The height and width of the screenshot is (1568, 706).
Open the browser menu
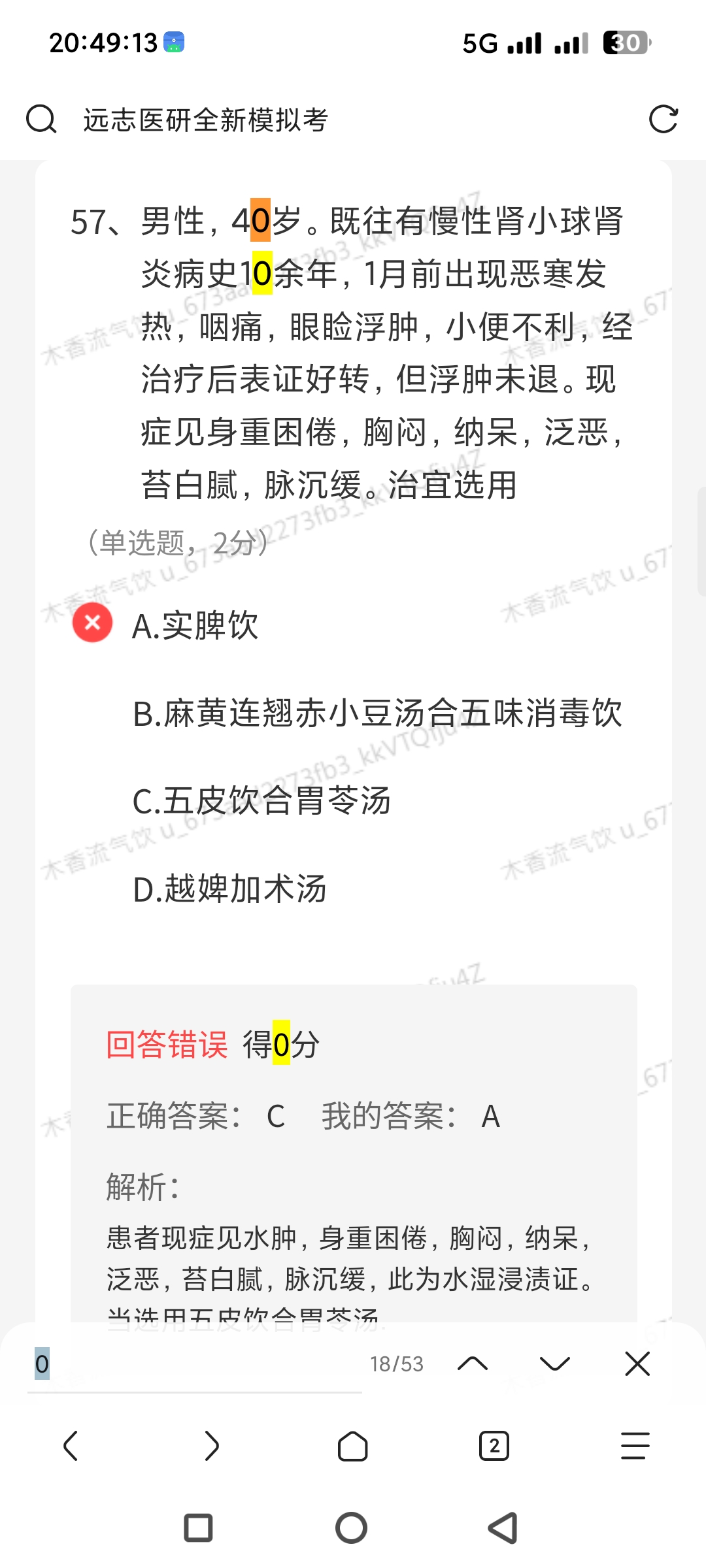[x=635, y=1445]
